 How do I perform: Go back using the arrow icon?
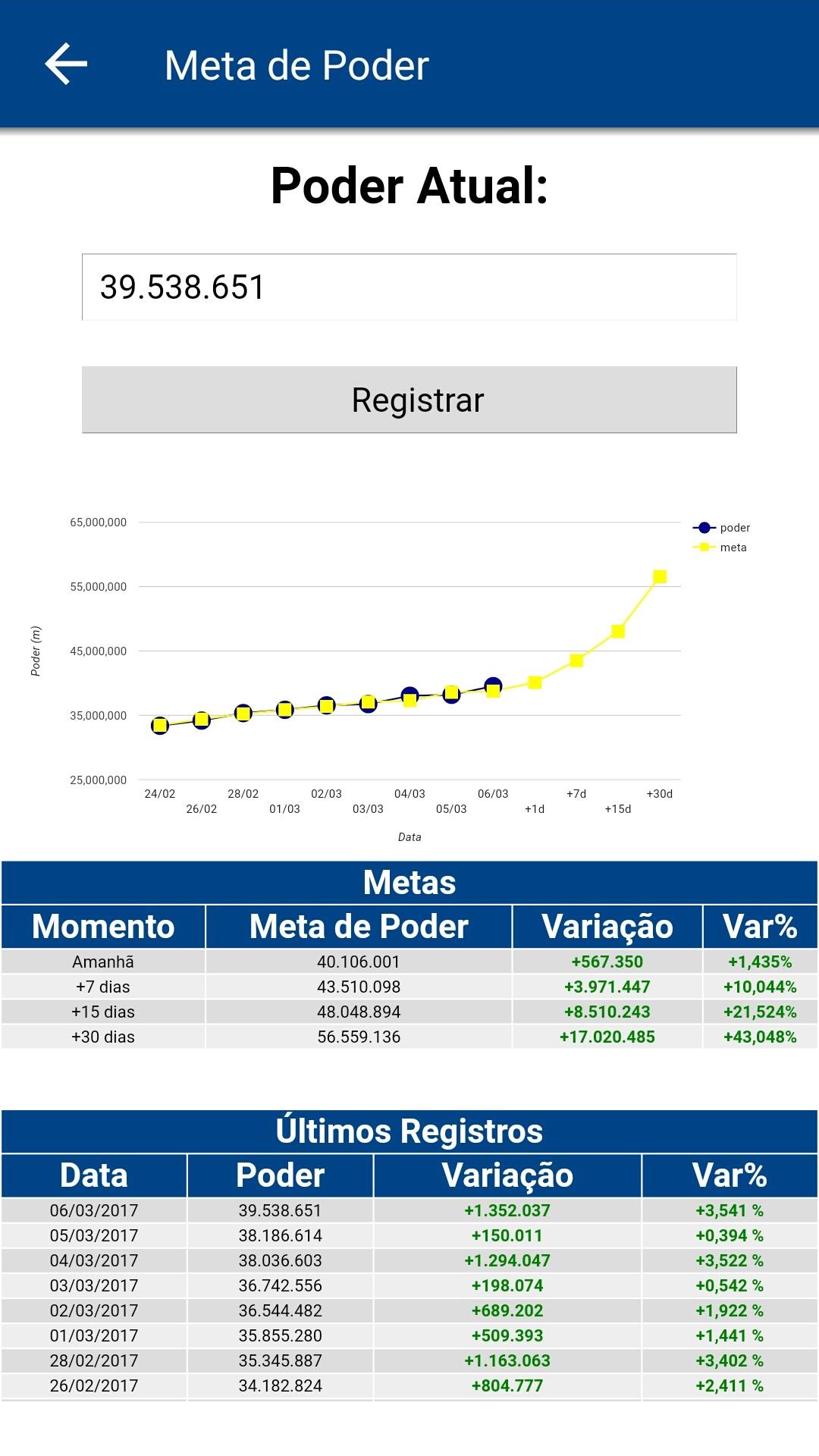(x=66, y=64)
